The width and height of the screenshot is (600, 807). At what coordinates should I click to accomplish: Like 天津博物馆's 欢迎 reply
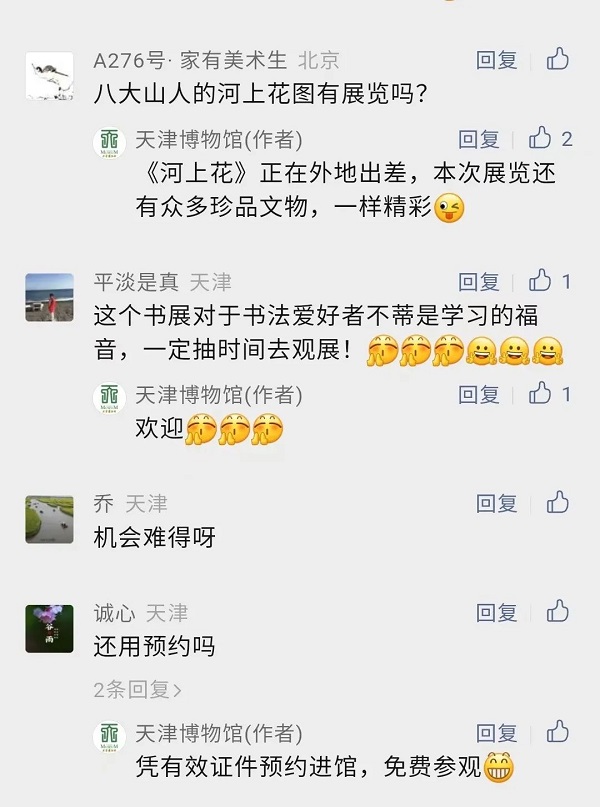tap(541, 393)
